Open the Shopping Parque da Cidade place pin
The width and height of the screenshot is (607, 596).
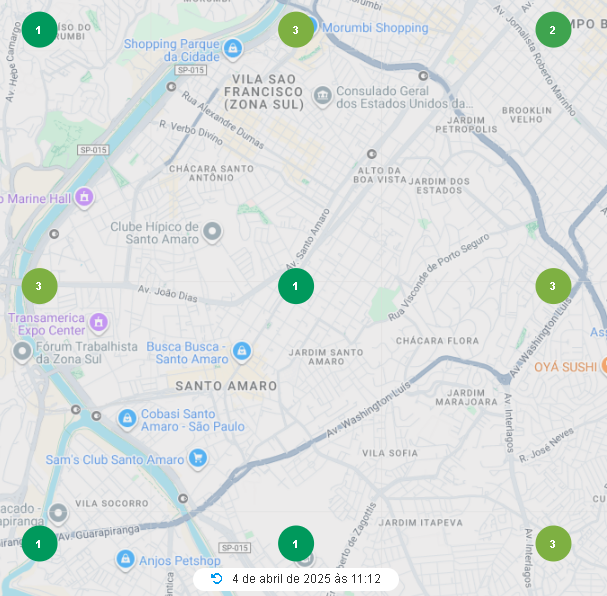point(233,48)
